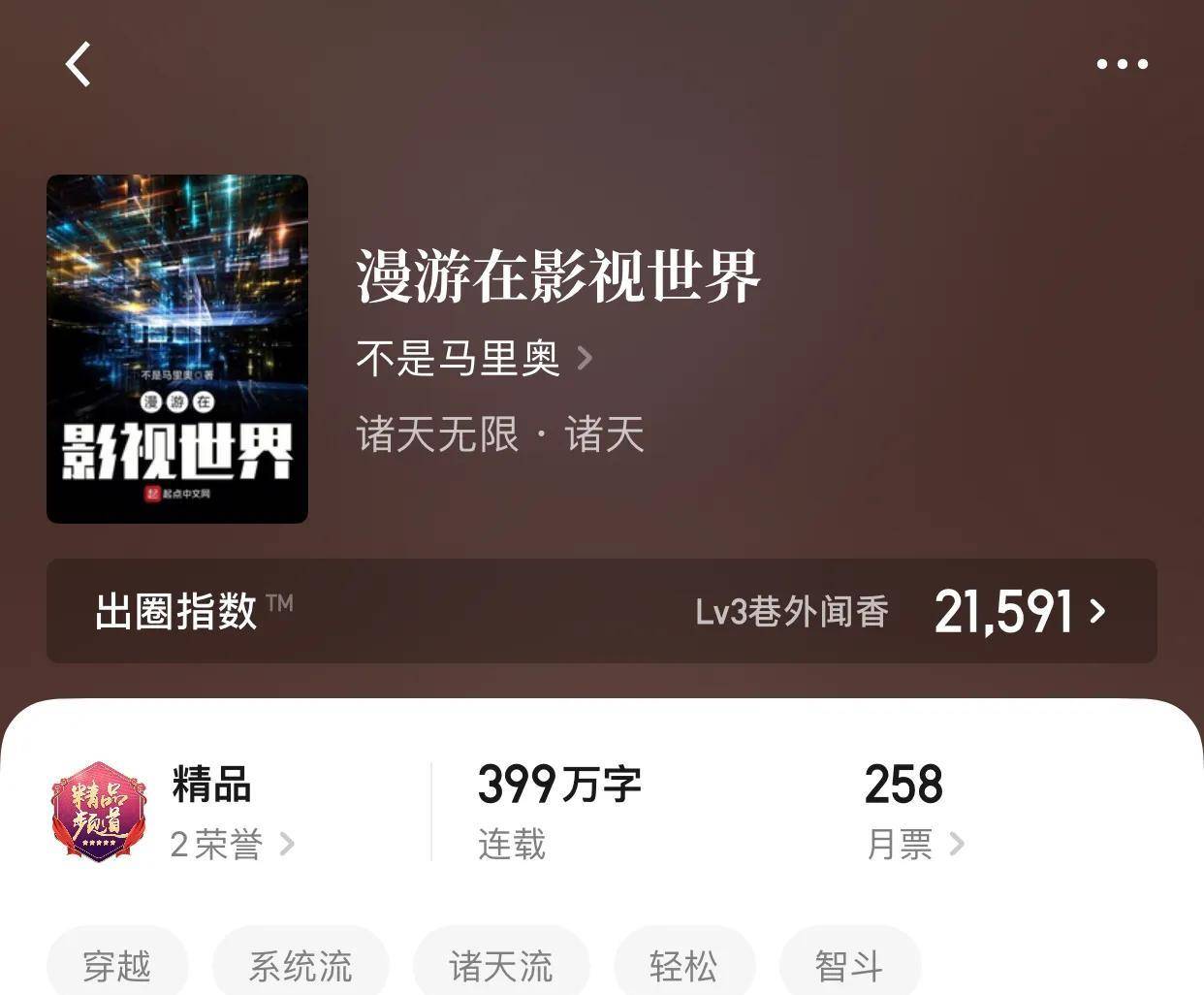The height and width of the screenshot is (995, 1204).
Task: Tap the 漫游在影视世界 book cover
Action: click(x=177, y=349)
